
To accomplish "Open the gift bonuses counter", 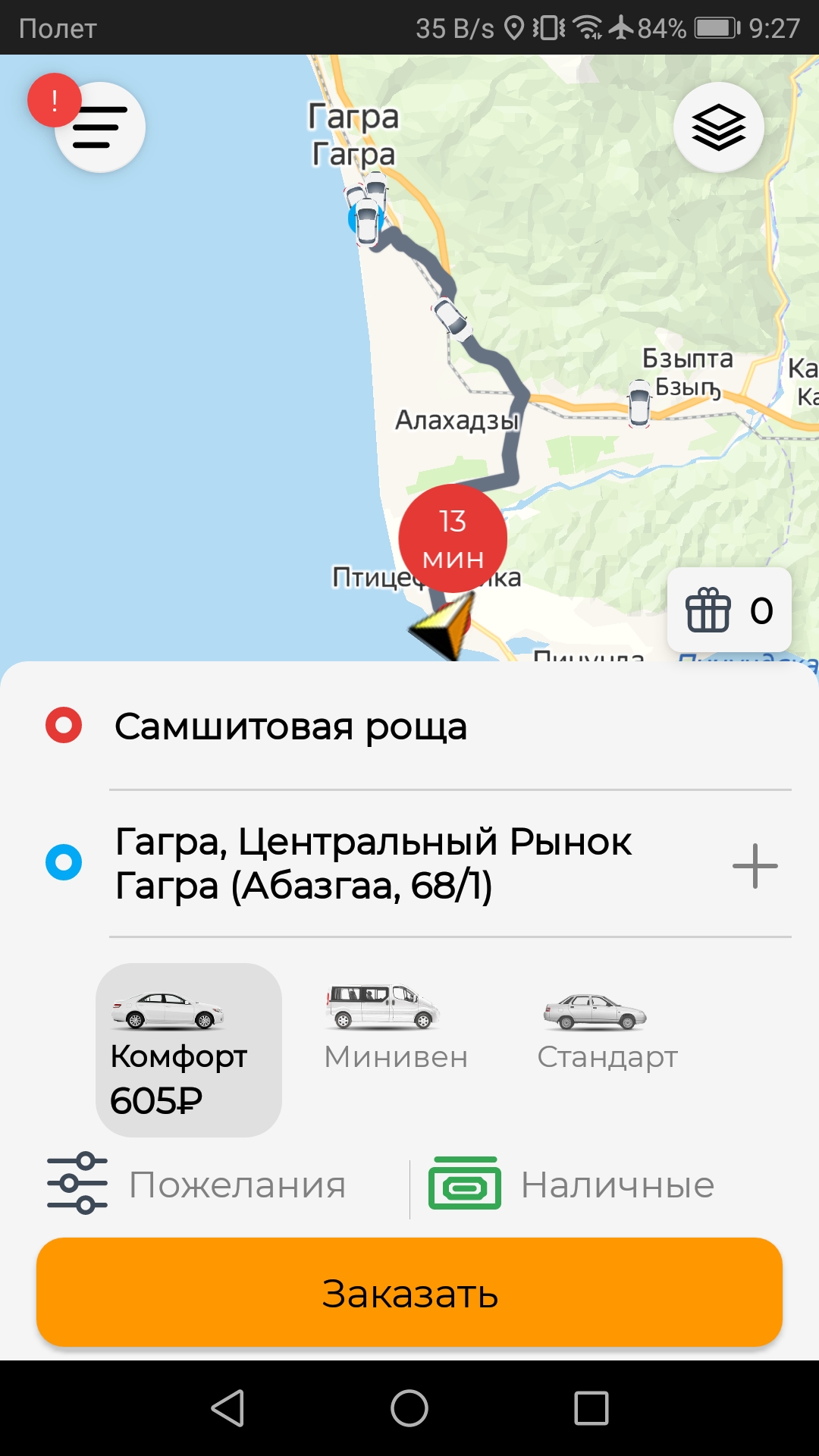I will tap(729, 610).
